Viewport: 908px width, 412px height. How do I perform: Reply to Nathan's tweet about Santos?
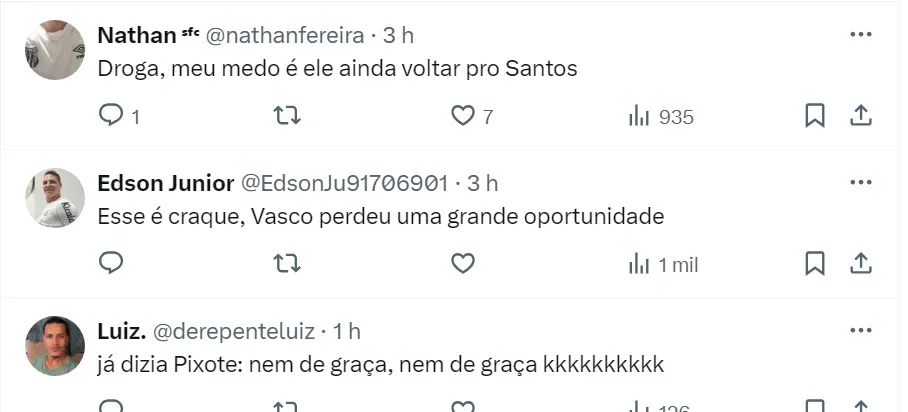pyautogui.click(x=111, y=117)
